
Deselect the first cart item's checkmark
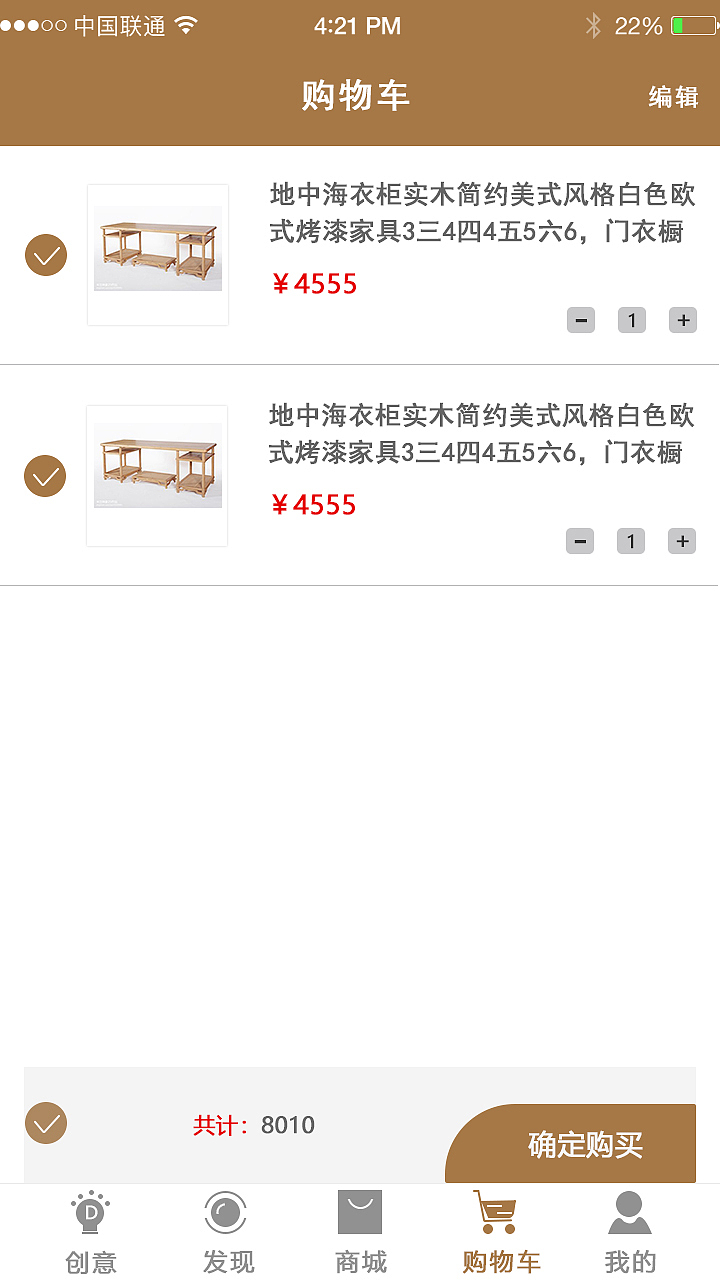(x=46, y=255)
